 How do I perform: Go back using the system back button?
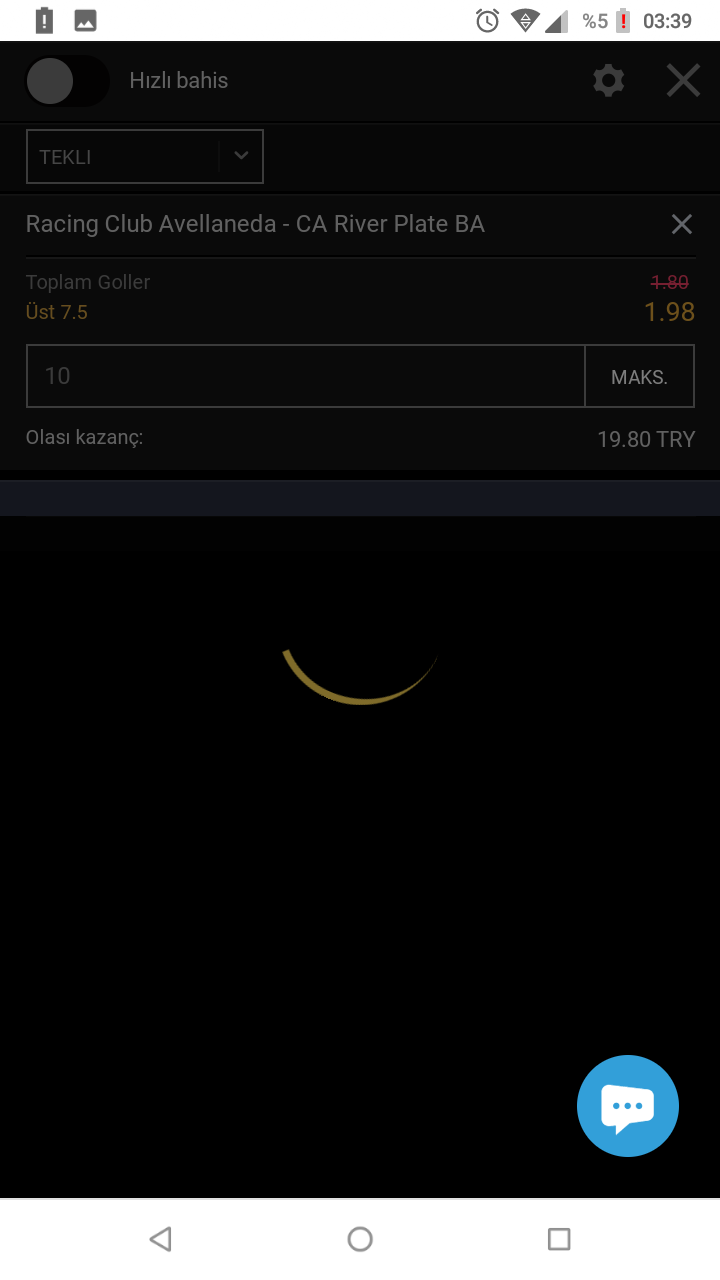pos(160,1240)
